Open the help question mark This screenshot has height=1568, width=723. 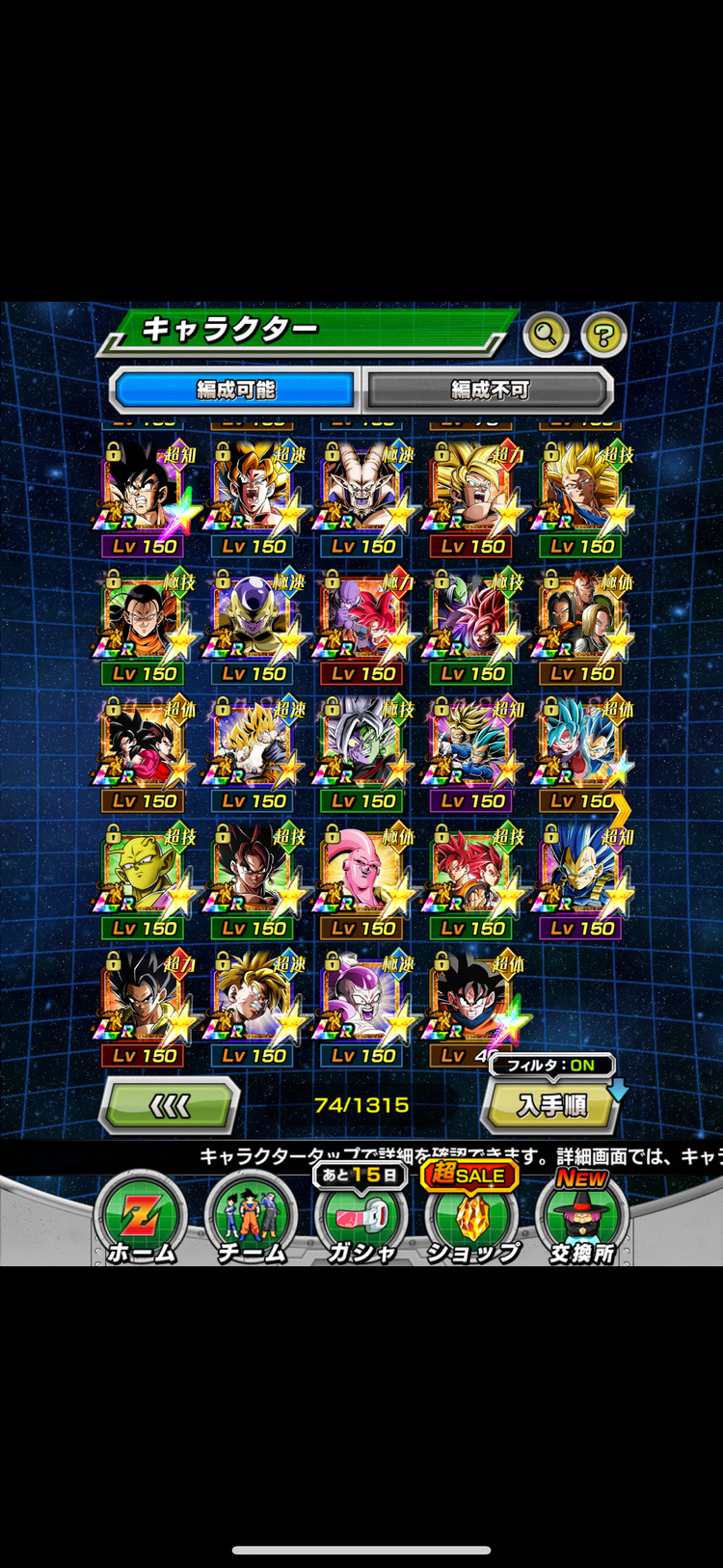click(603, 335)
